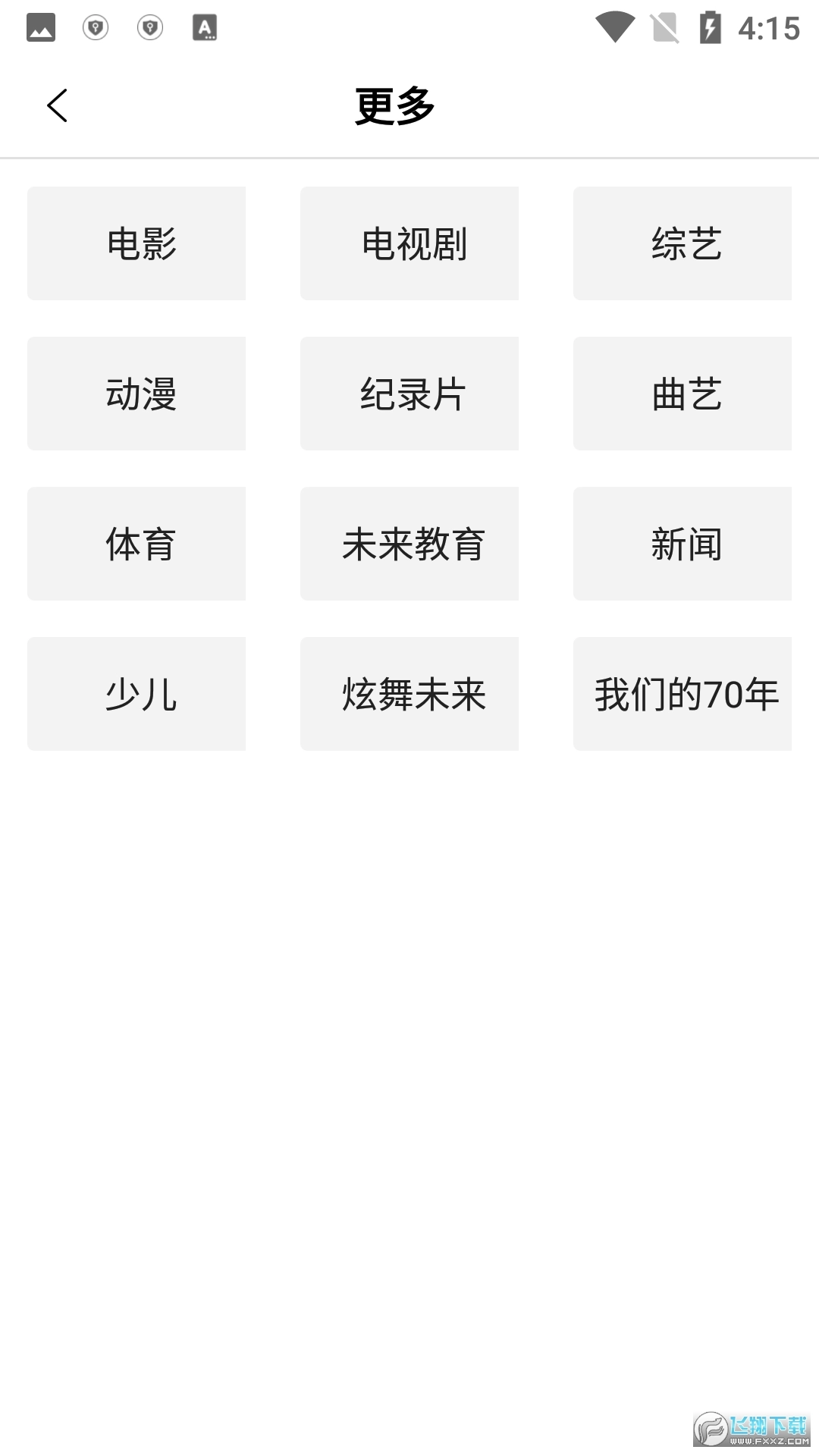Select the 新闻 category

pyautogui.click(x=682, y=543)
